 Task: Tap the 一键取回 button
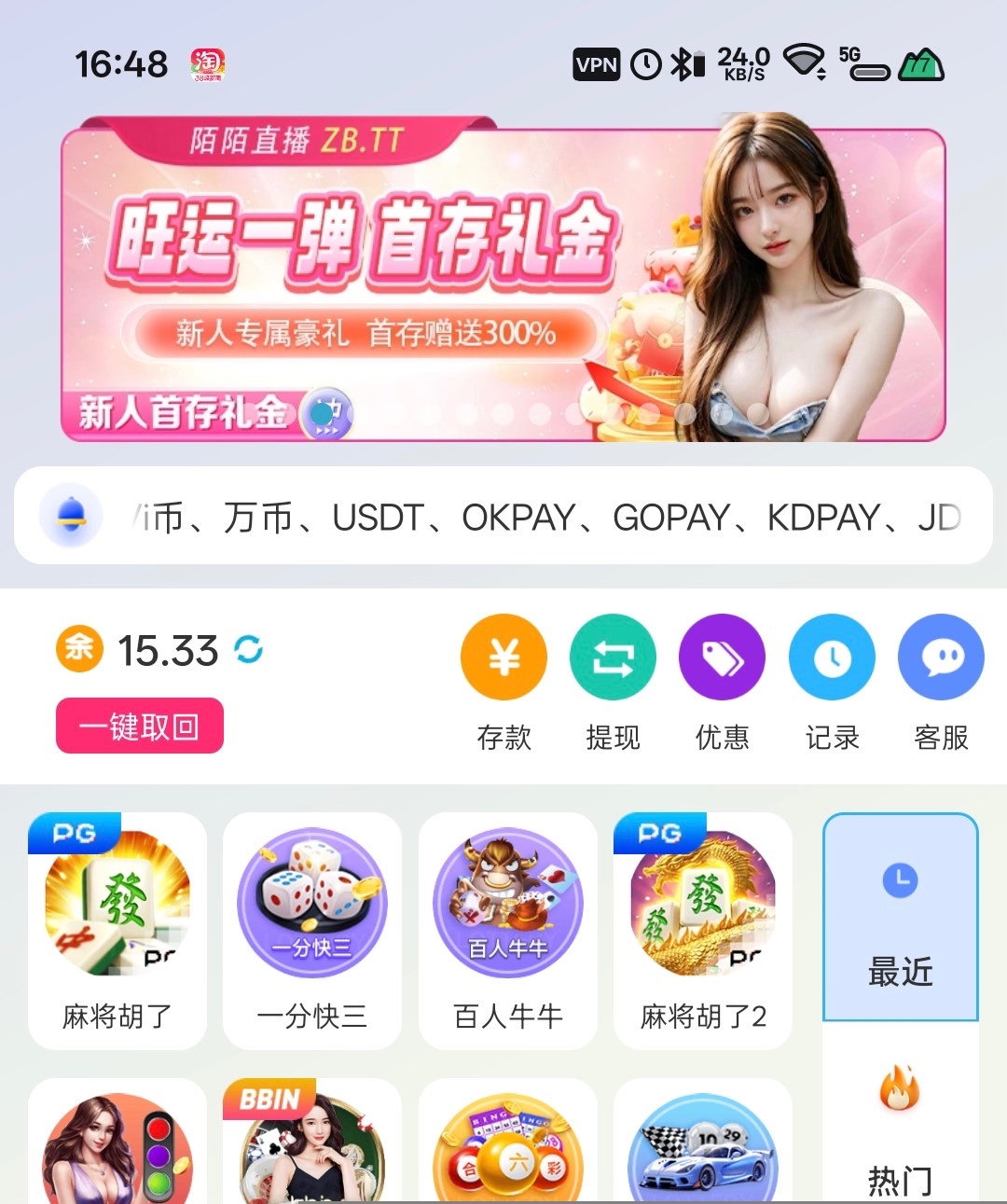pos(140,726)
